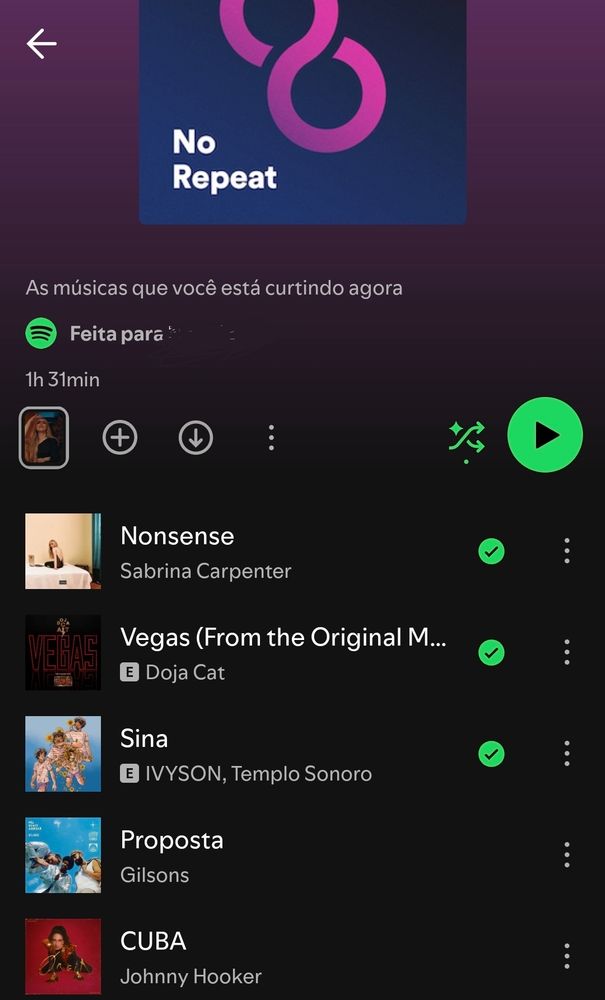605x1000 pixels.
Task: Open more options for the Vegas track
Action: 567,652
